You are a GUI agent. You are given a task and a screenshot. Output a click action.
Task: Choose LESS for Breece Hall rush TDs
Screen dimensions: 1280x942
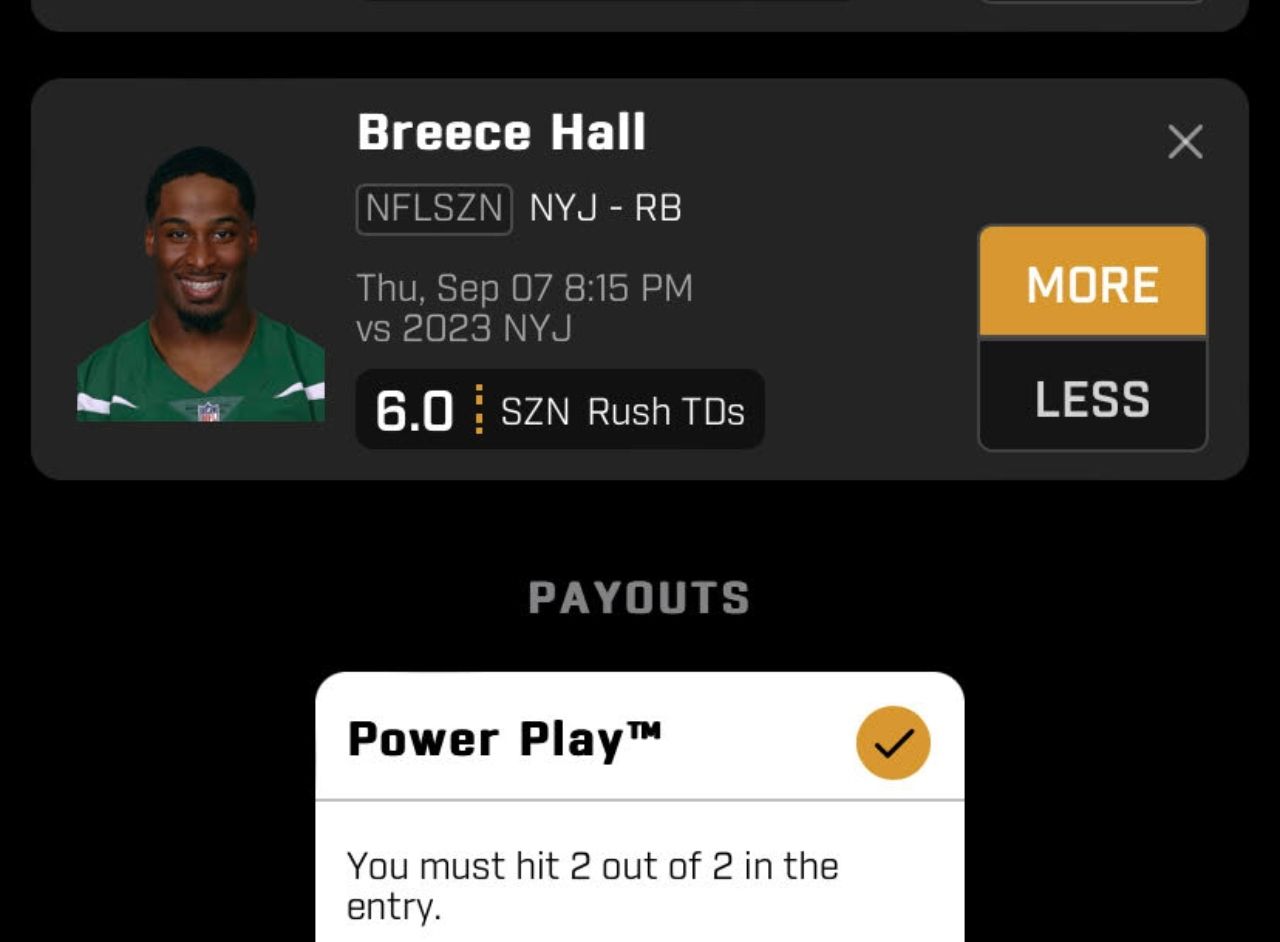click(1092, 398)
